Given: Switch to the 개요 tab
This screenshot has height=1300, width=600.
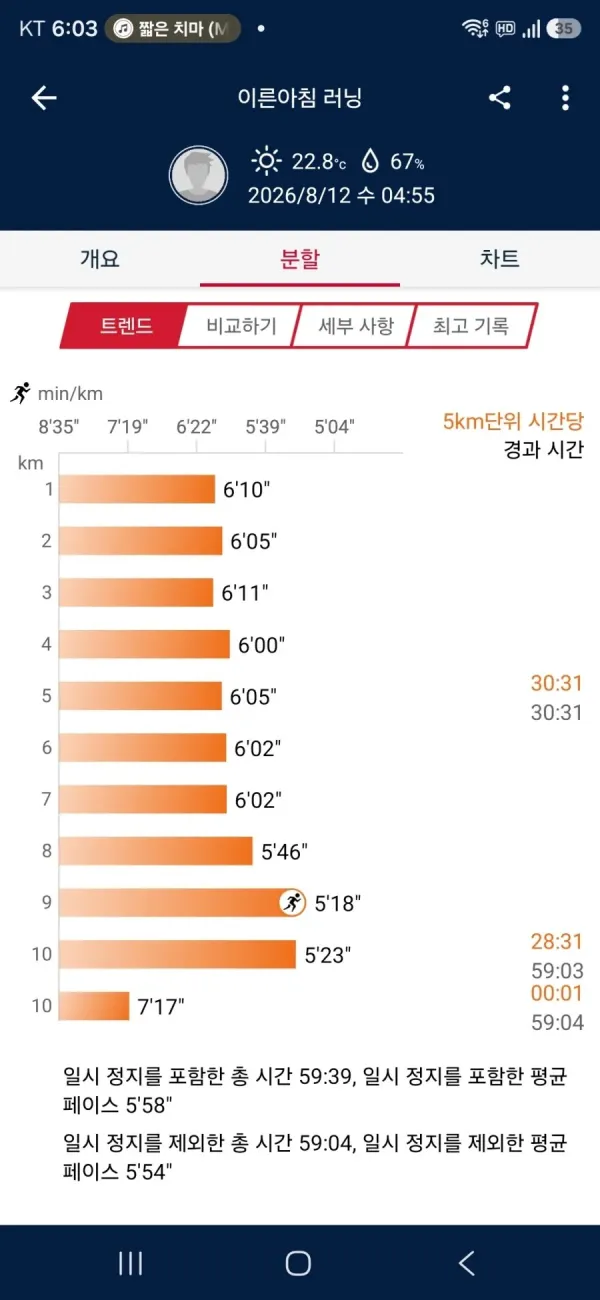Looking at the screenshot, I should pos(100,258).
